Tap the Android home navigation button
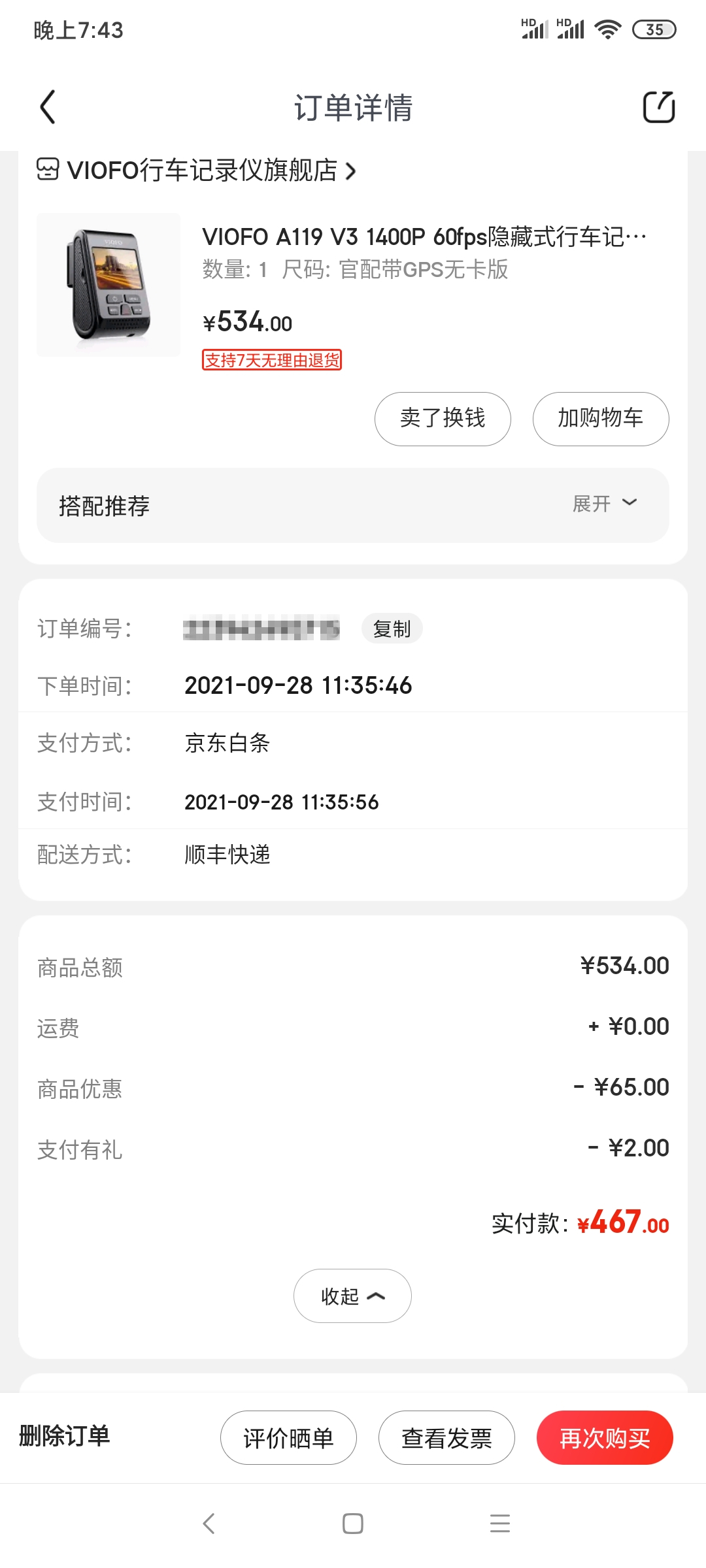This screenshot has height=1568, width=706. click(352, 1524)
